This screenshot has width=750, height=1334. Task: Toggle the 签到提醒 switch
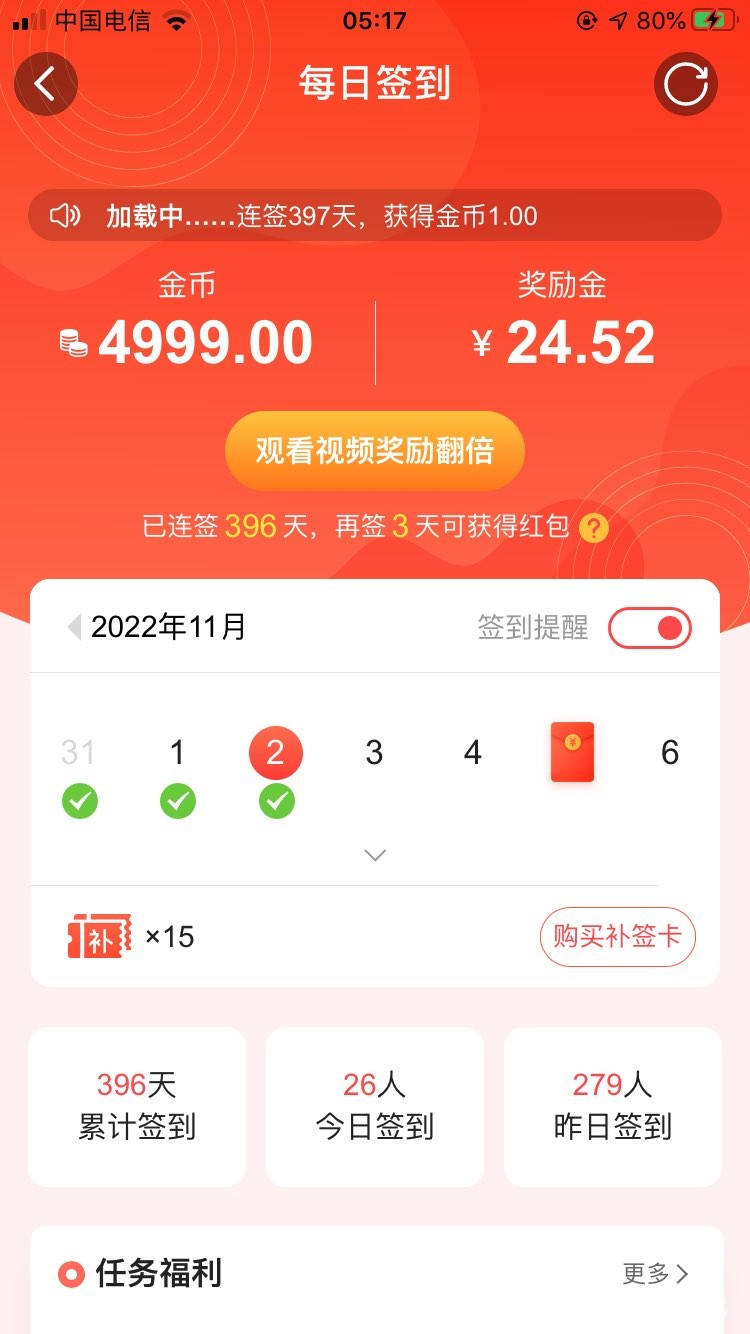[650, 628]
